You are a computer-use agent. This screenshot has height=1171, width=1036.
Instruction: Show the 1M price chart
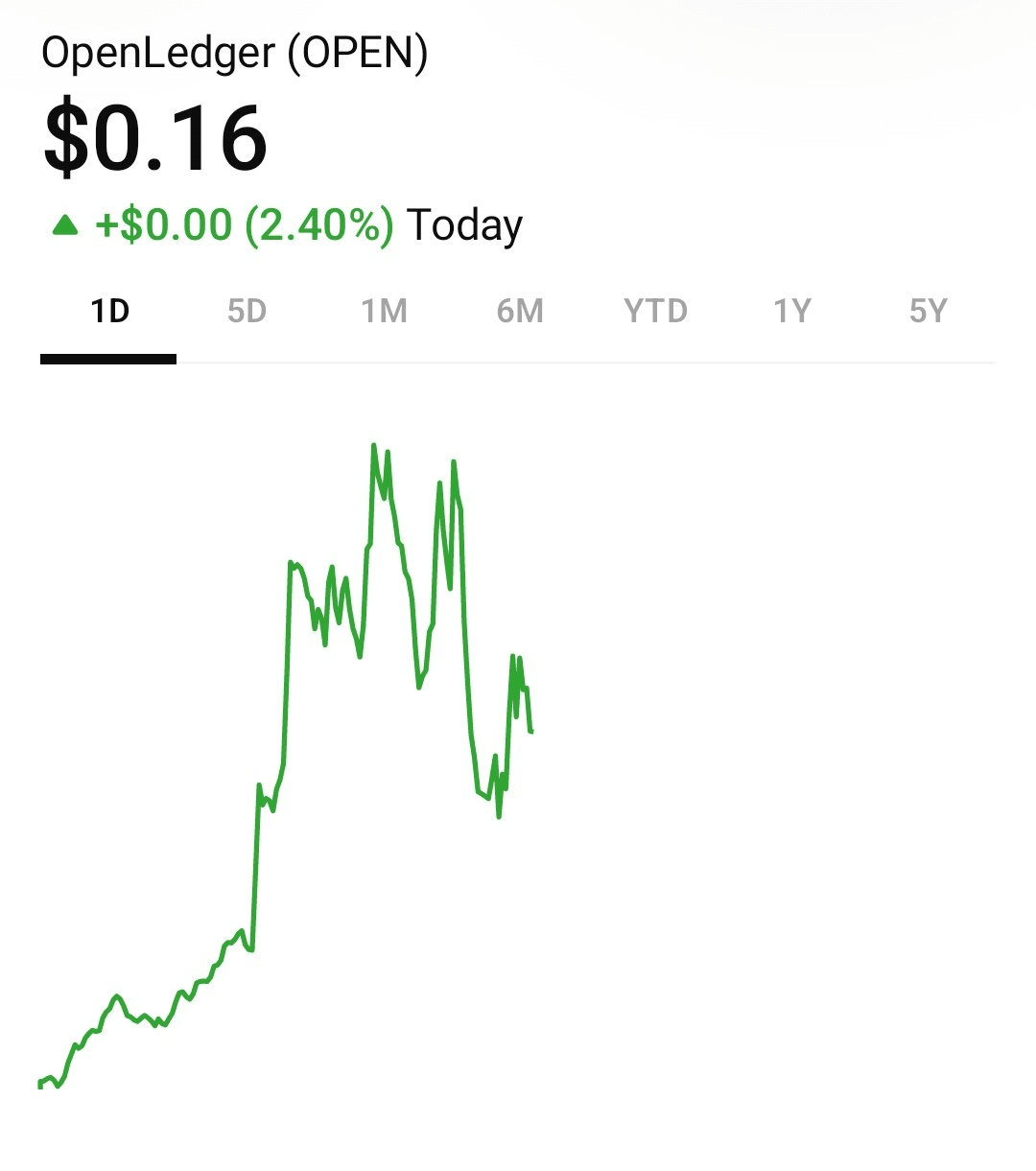(384, 312)
